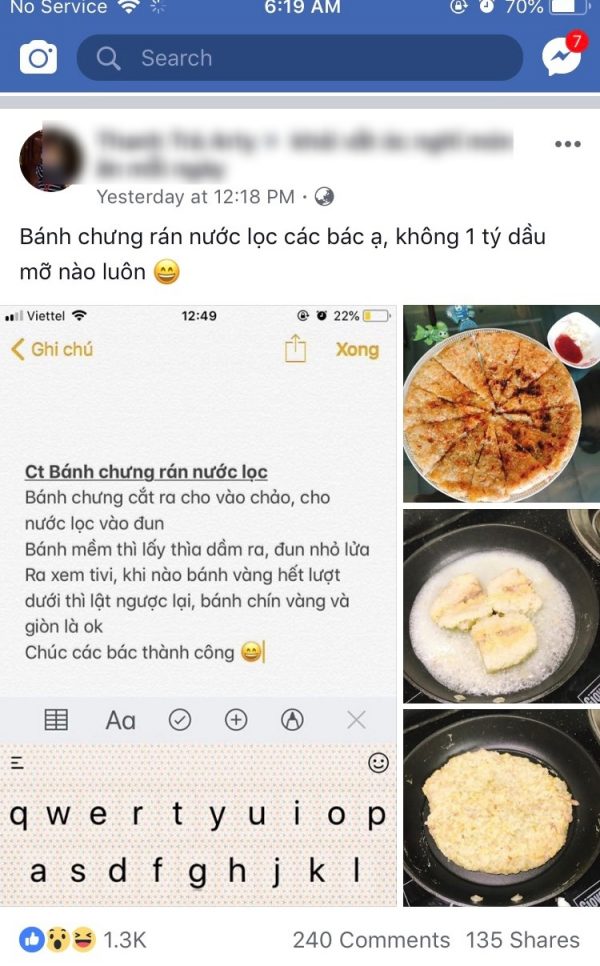View the 1.3K reactions list
Screen dimensions: 600x966
(x=83, y=940)
